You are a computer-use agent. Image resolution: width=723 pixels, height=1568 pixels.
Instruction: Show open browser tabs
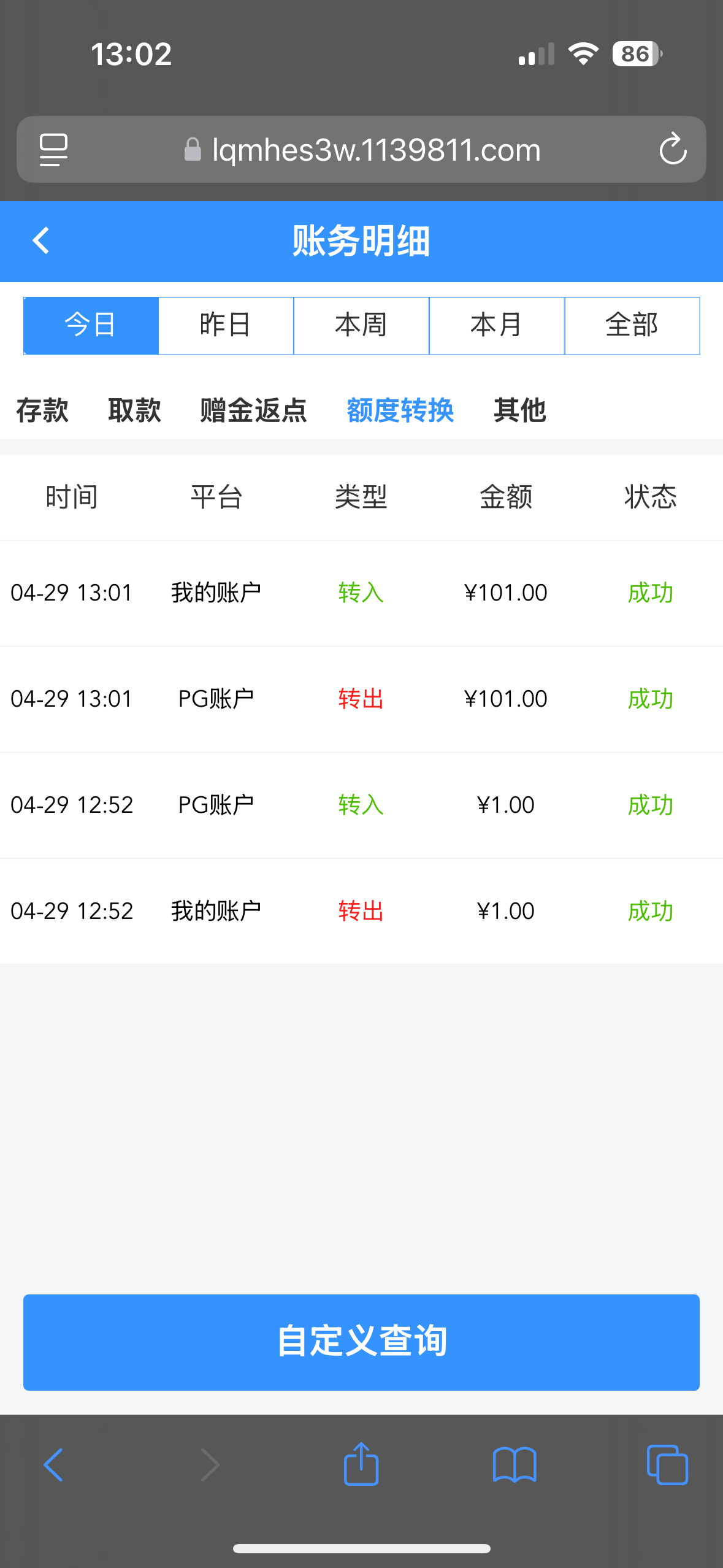click(x=667, y=1464)
